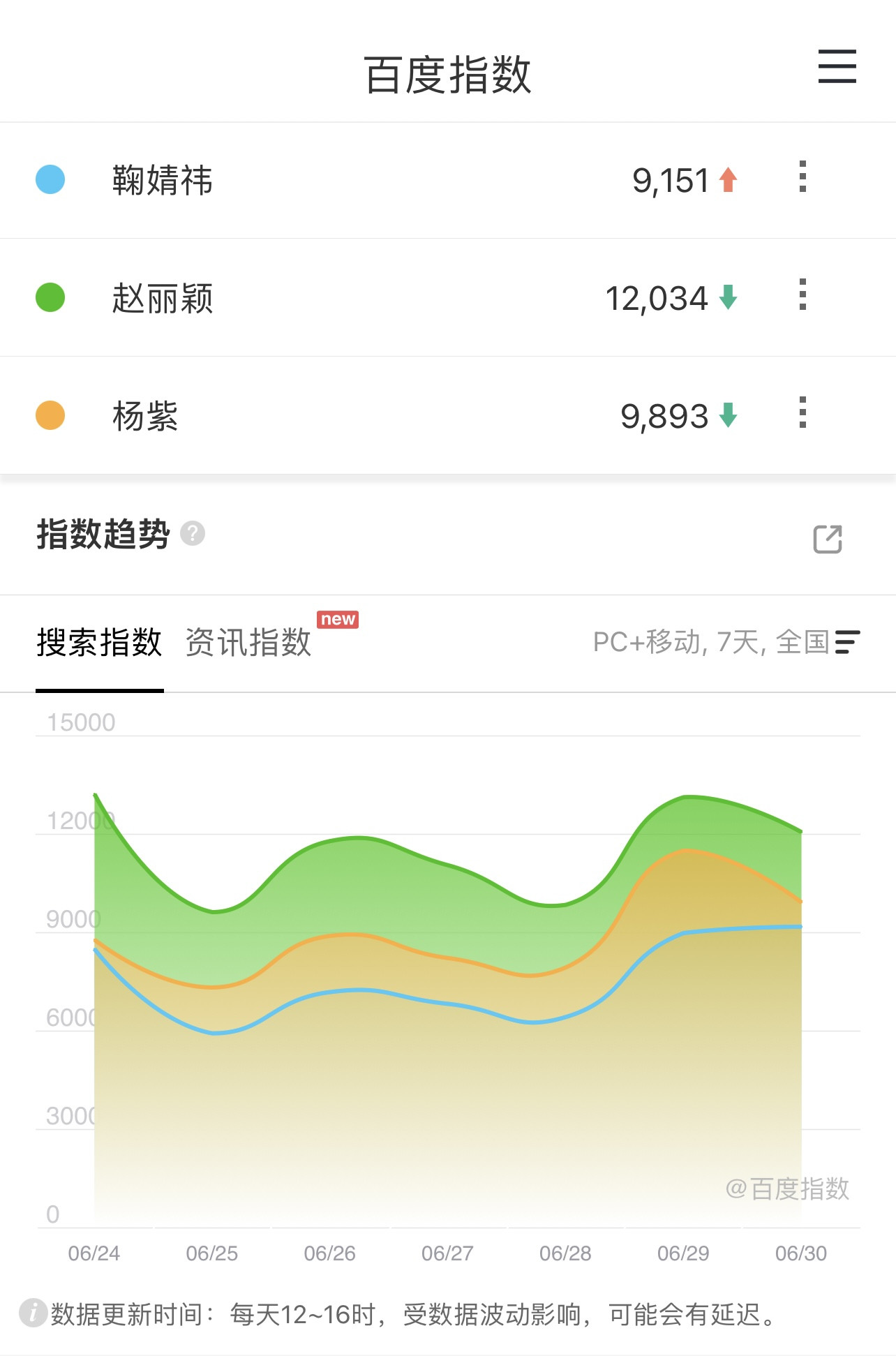Show help for 指数趋势

(x=193, y=534)
